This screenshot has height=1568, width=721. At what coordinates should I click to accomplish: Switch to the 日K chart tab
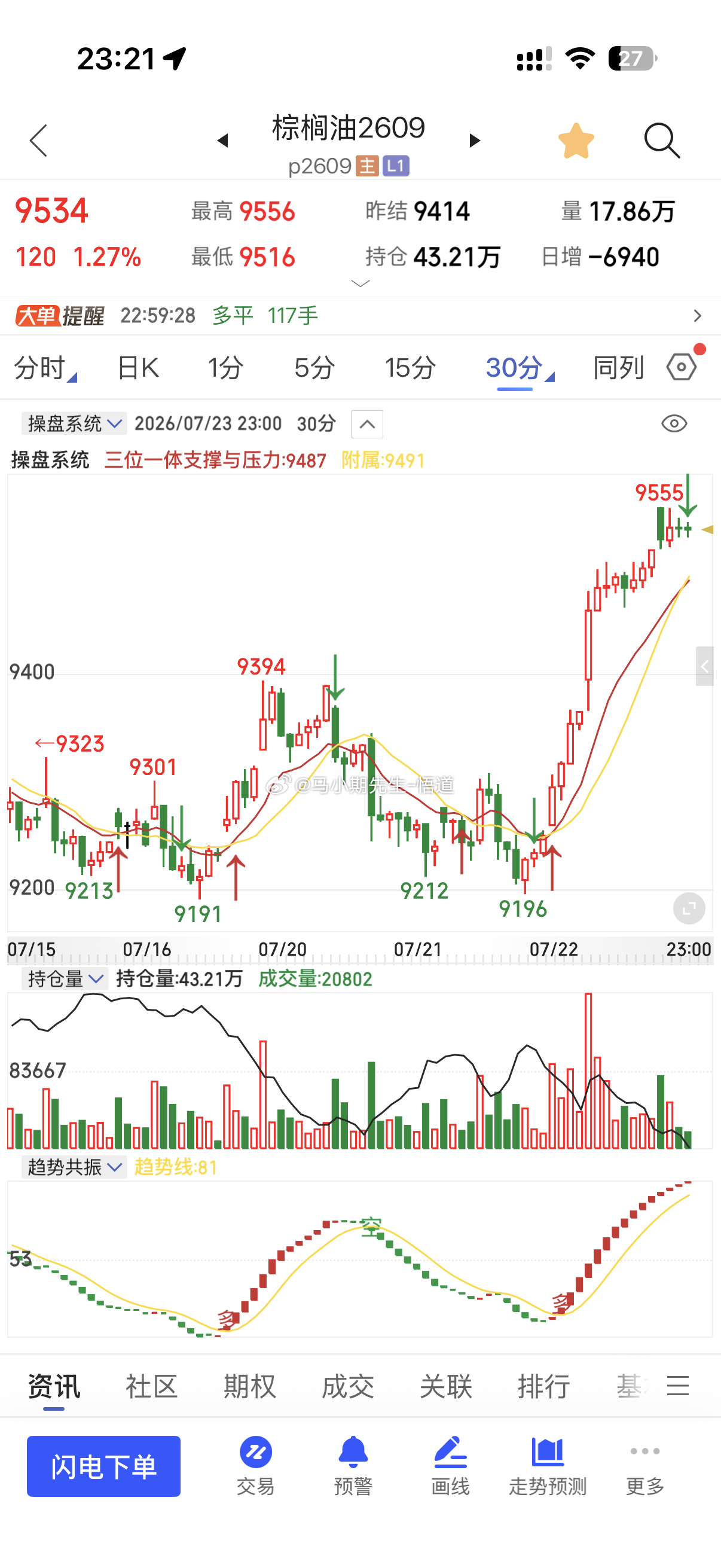[138, 368]
